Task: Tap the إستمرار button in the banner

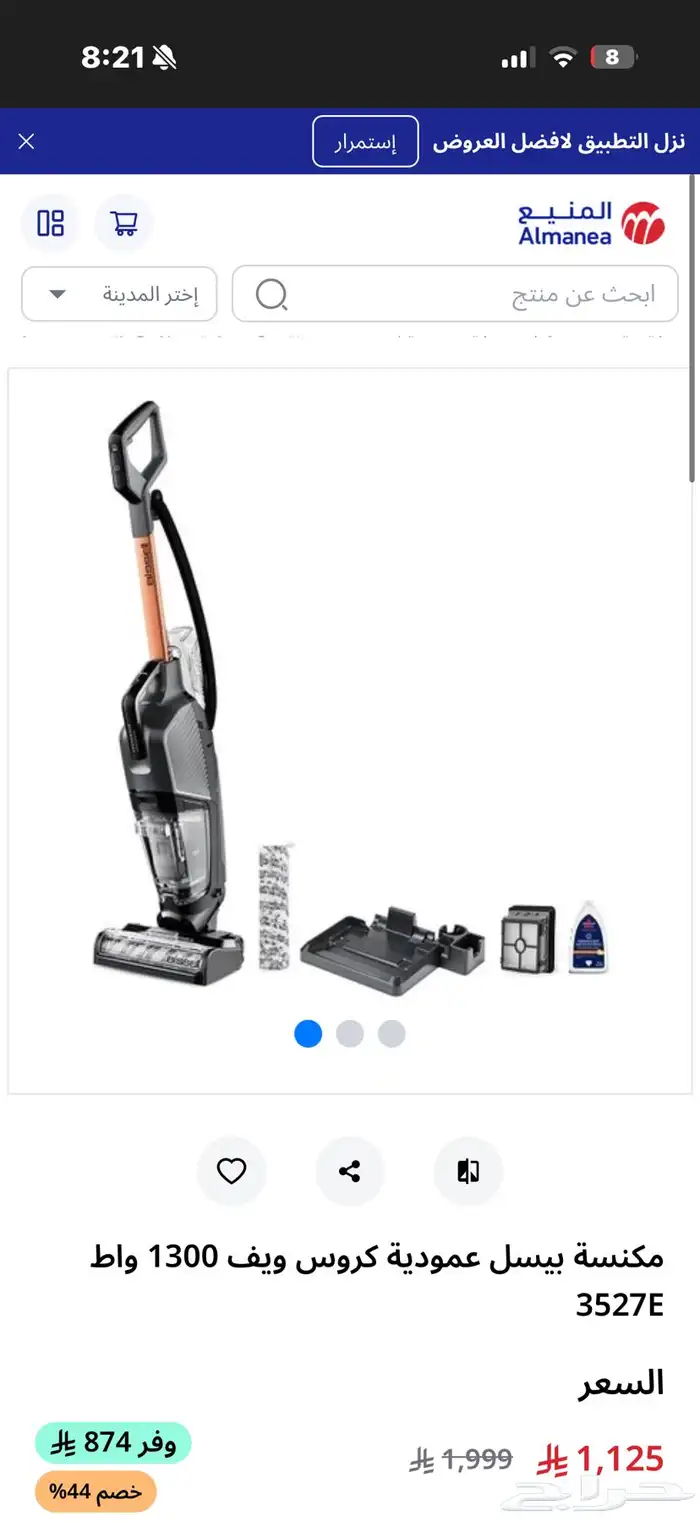Action: 365,142
